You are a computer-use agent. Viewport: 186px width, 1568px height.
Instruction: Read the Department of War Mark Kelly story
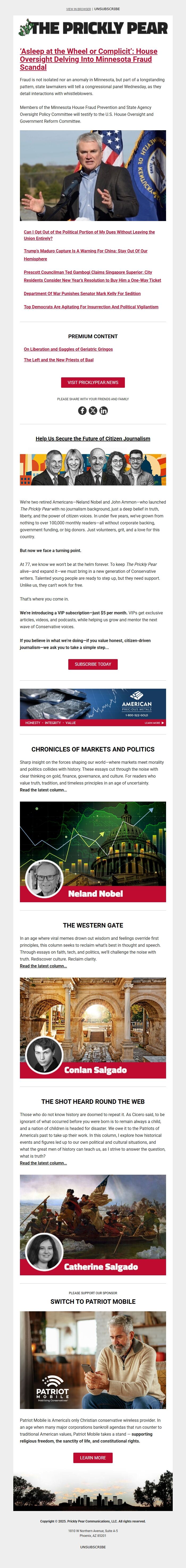[82, 293]
